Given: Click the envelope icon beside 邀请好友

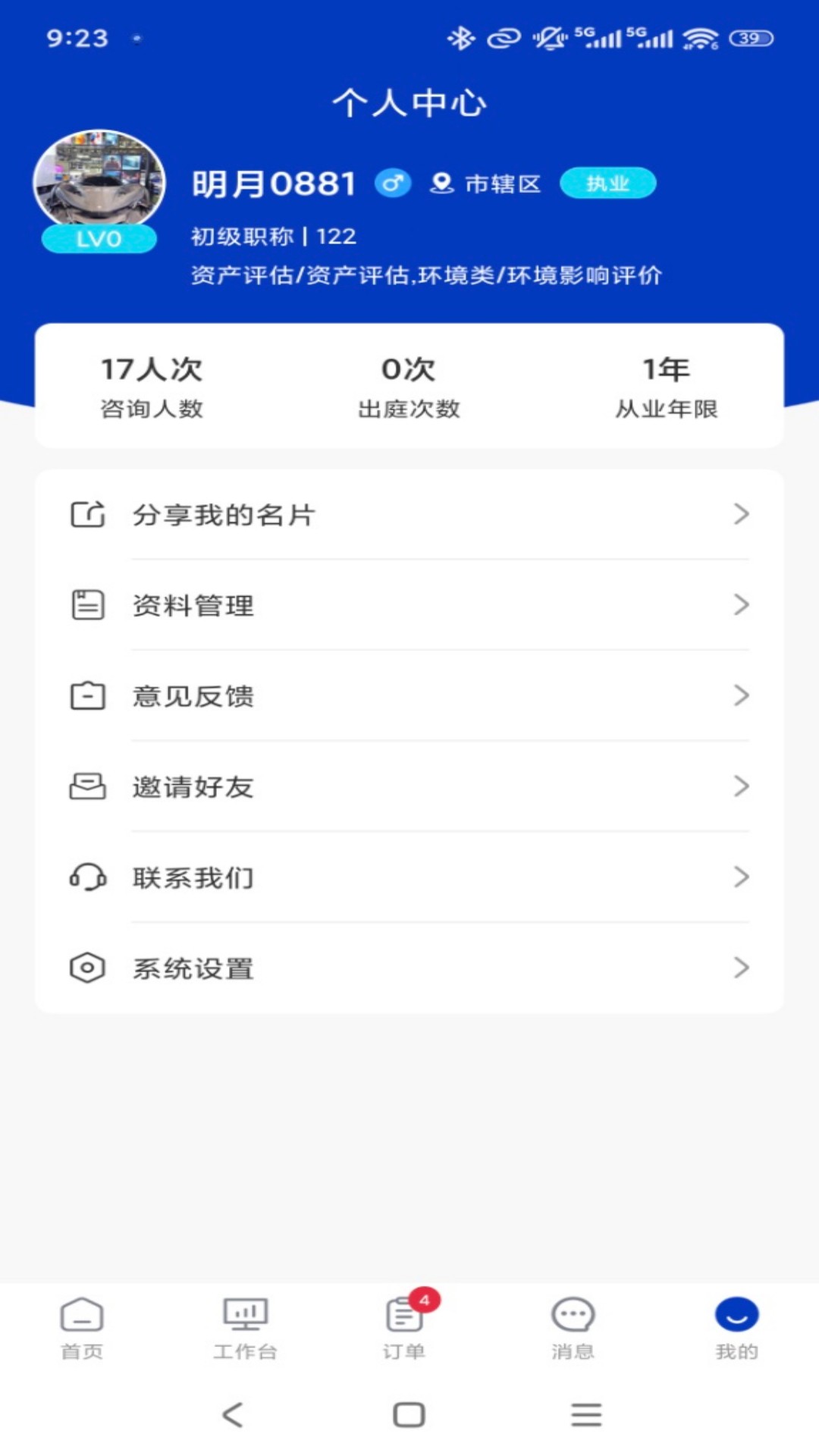Looking at the screenshot, I should pyautogui.click(x=86, y=786).
